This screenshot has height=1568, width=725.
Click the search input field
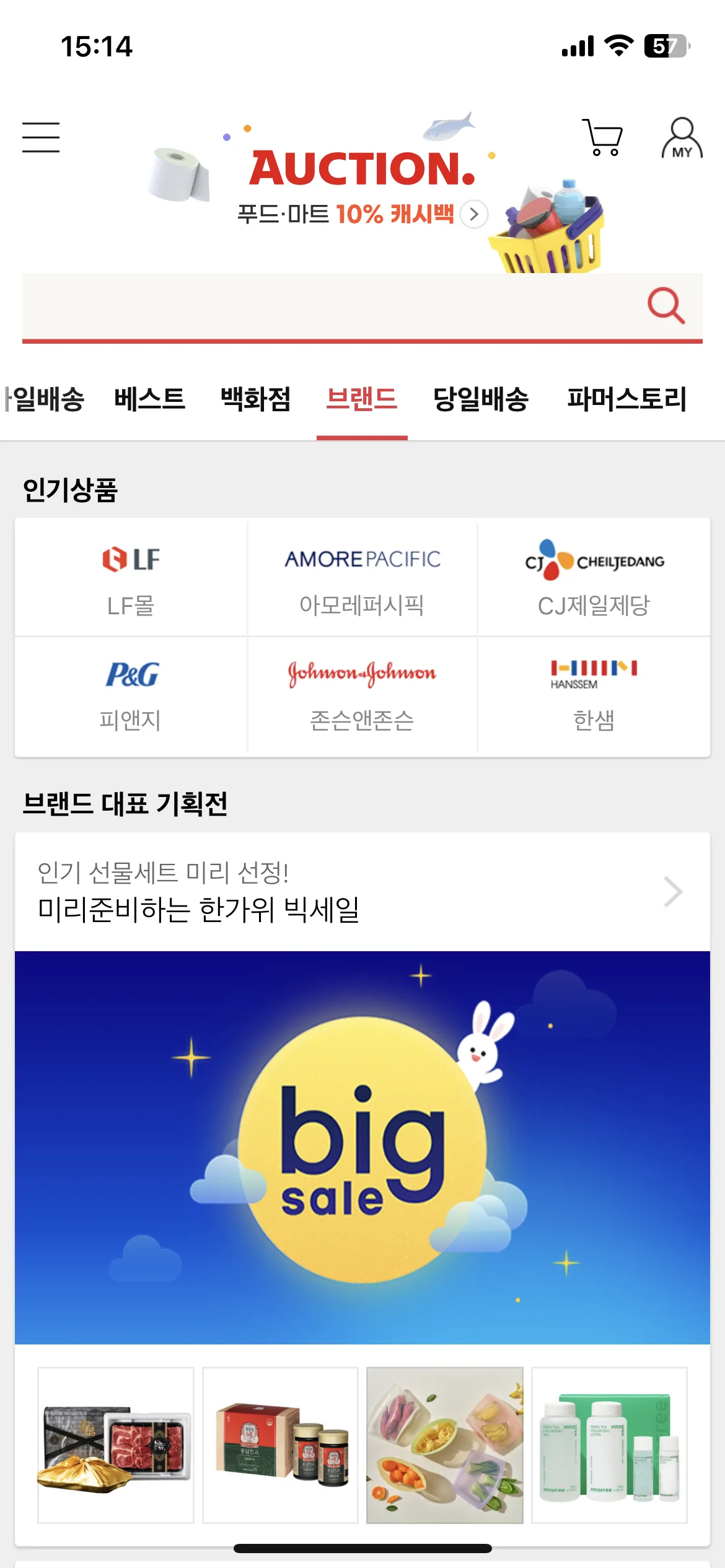click(310, 307)
